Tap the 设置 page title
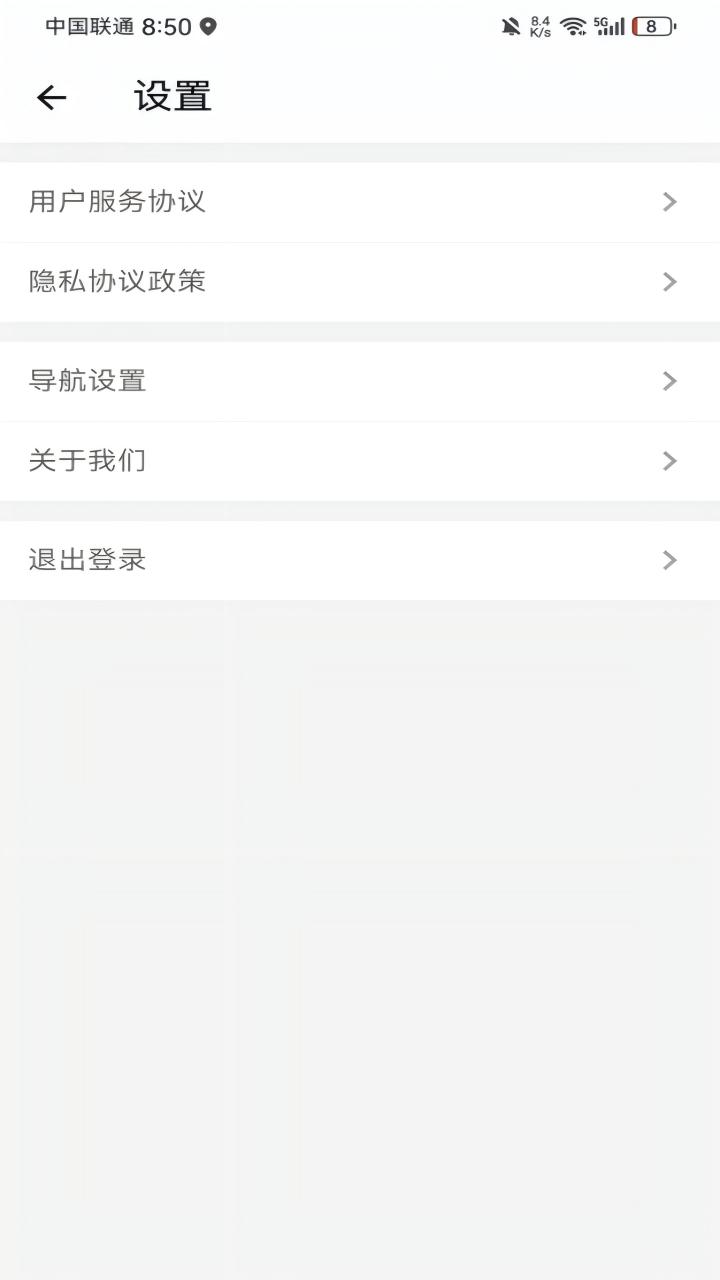Image resolution: width=720 pixels, height=1280 pixels. (x=170, y=96)
